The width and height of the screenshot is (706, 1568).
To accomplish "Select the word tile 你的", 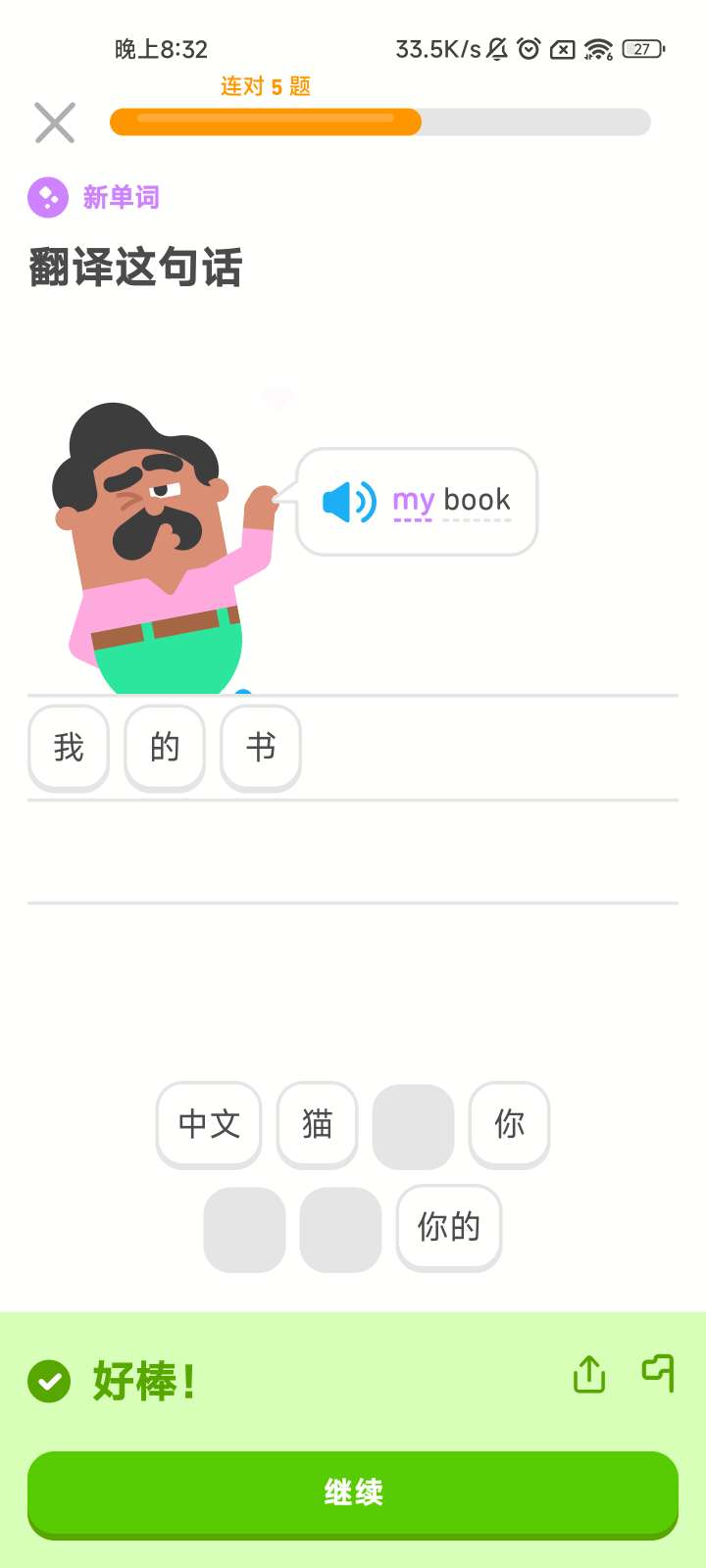I will [449, 1227].
